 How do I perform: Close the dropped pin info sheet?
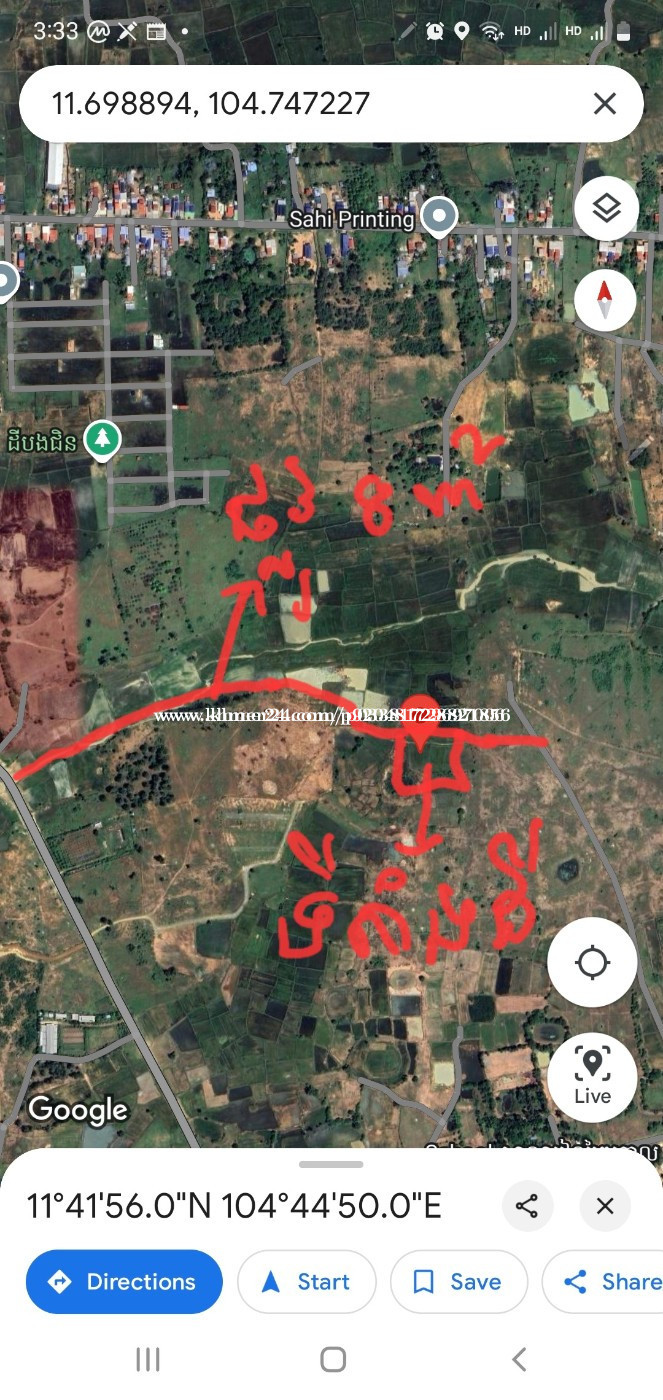[x=605, y=1206]
